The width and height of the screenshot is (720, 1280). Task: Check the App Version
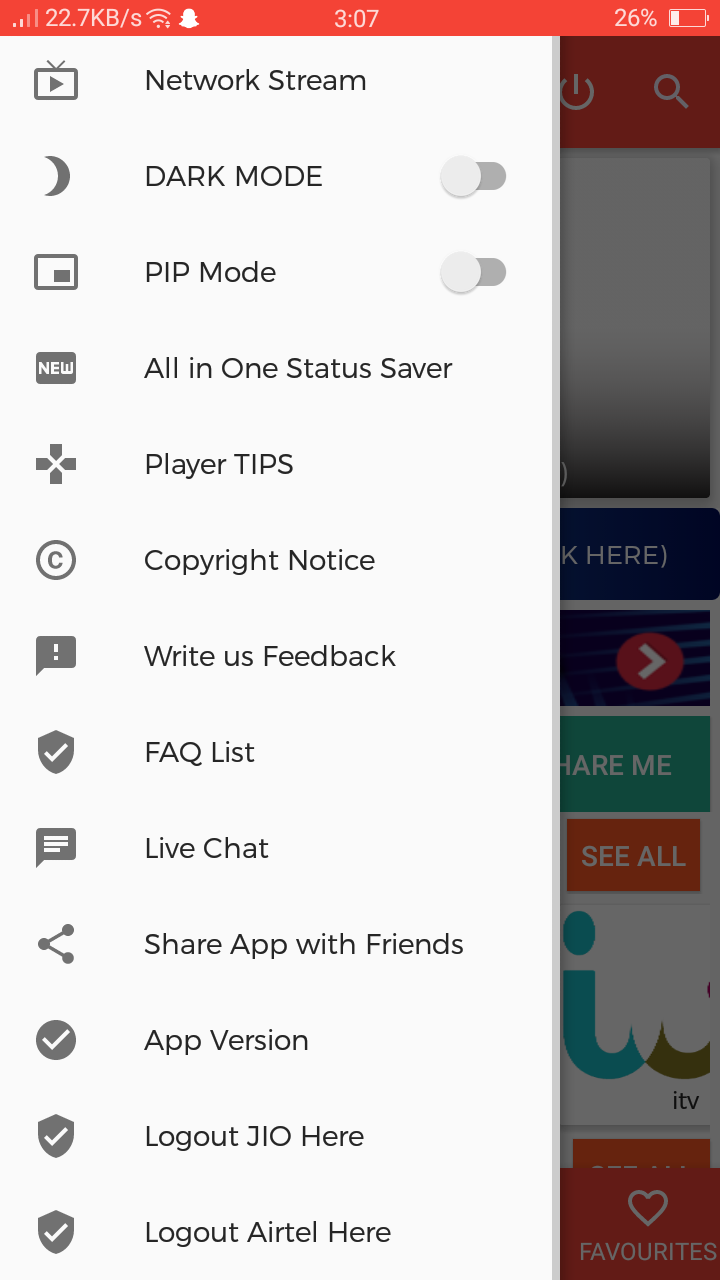click(226, 1041)
